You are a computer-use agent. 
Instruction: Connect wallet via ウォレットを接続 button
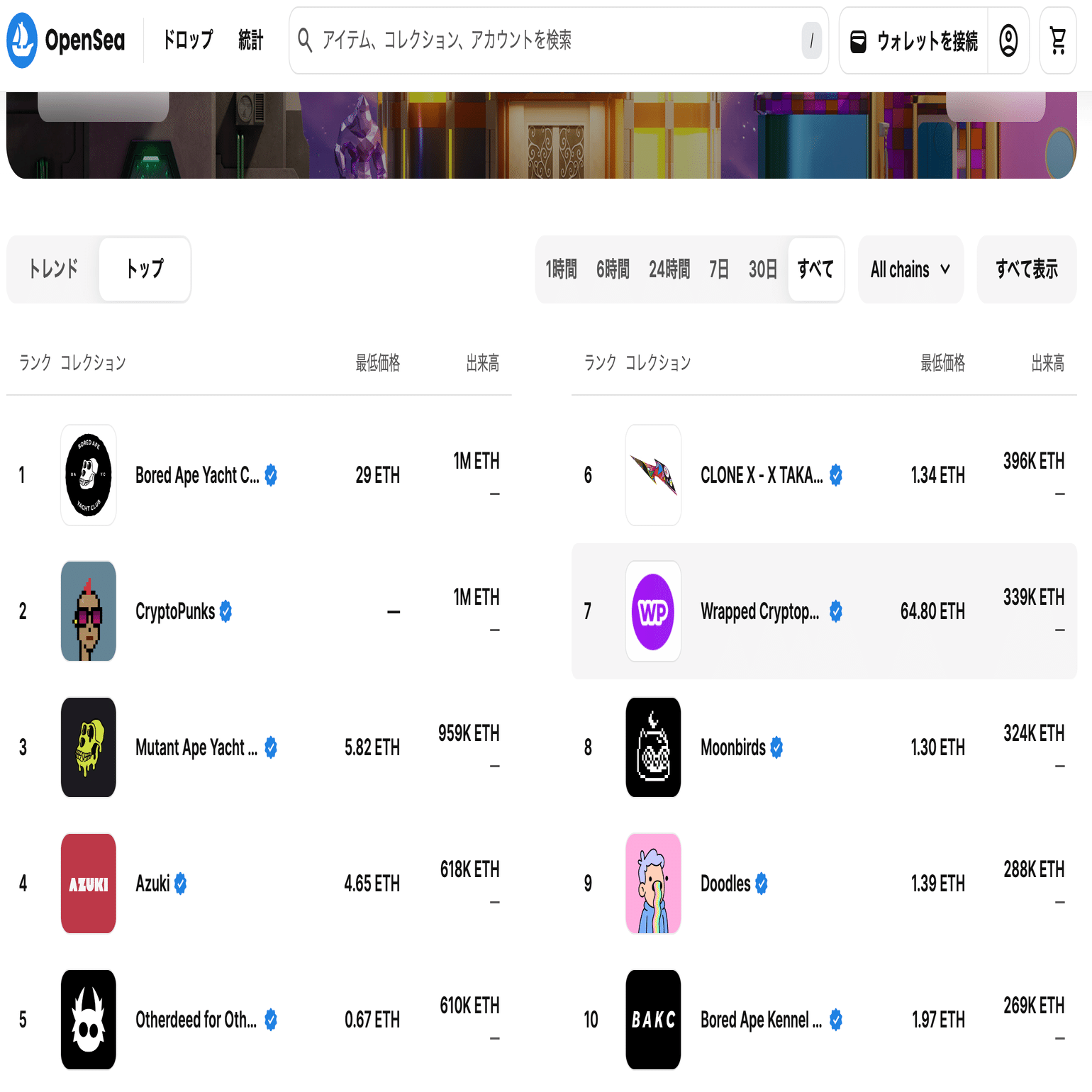click(x=915, y=41)
